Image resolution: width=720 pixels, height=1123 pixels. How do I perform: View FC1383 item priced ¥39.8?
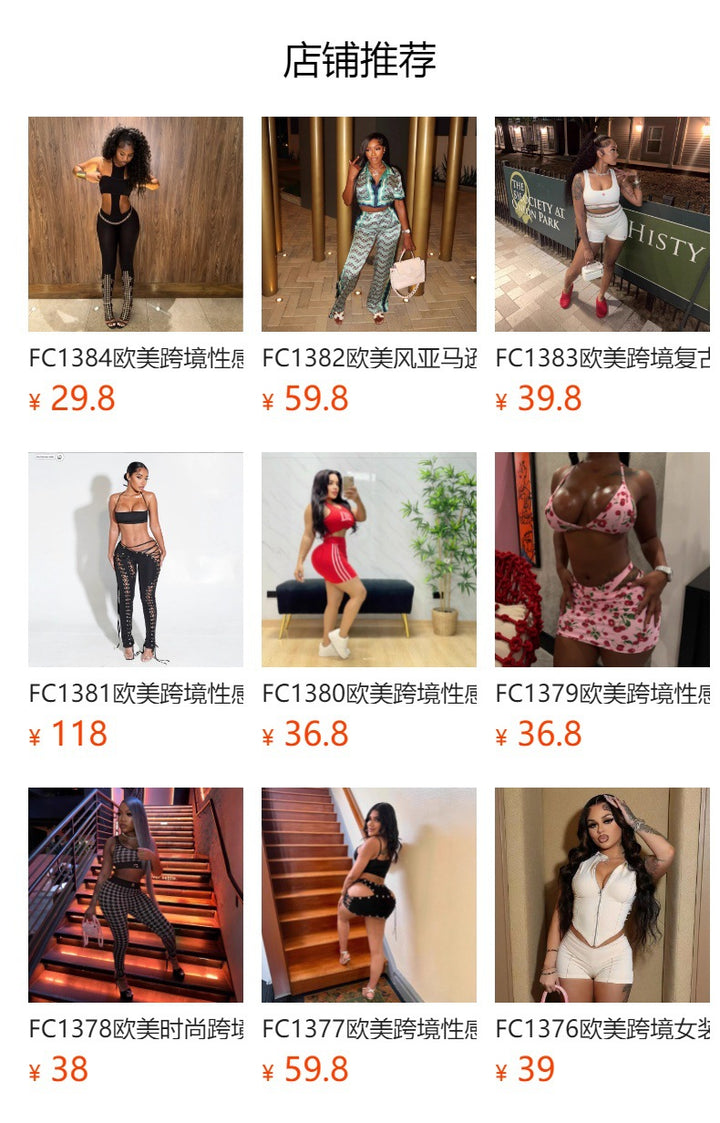click(x=602, y=224)
